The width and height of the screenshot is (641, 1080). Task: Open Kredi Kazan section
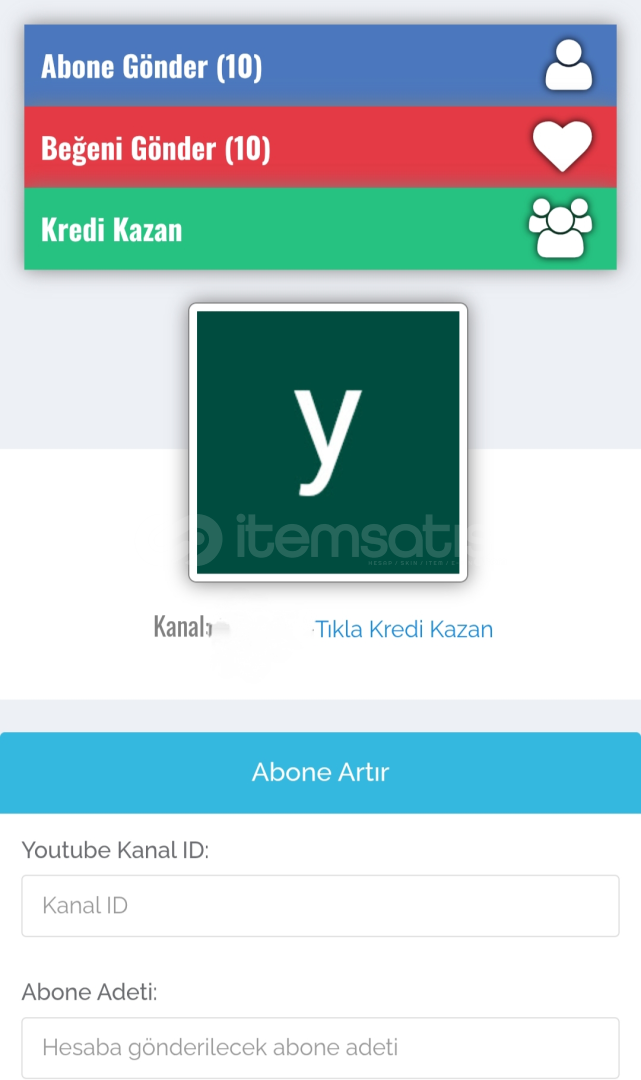(320, 229)
